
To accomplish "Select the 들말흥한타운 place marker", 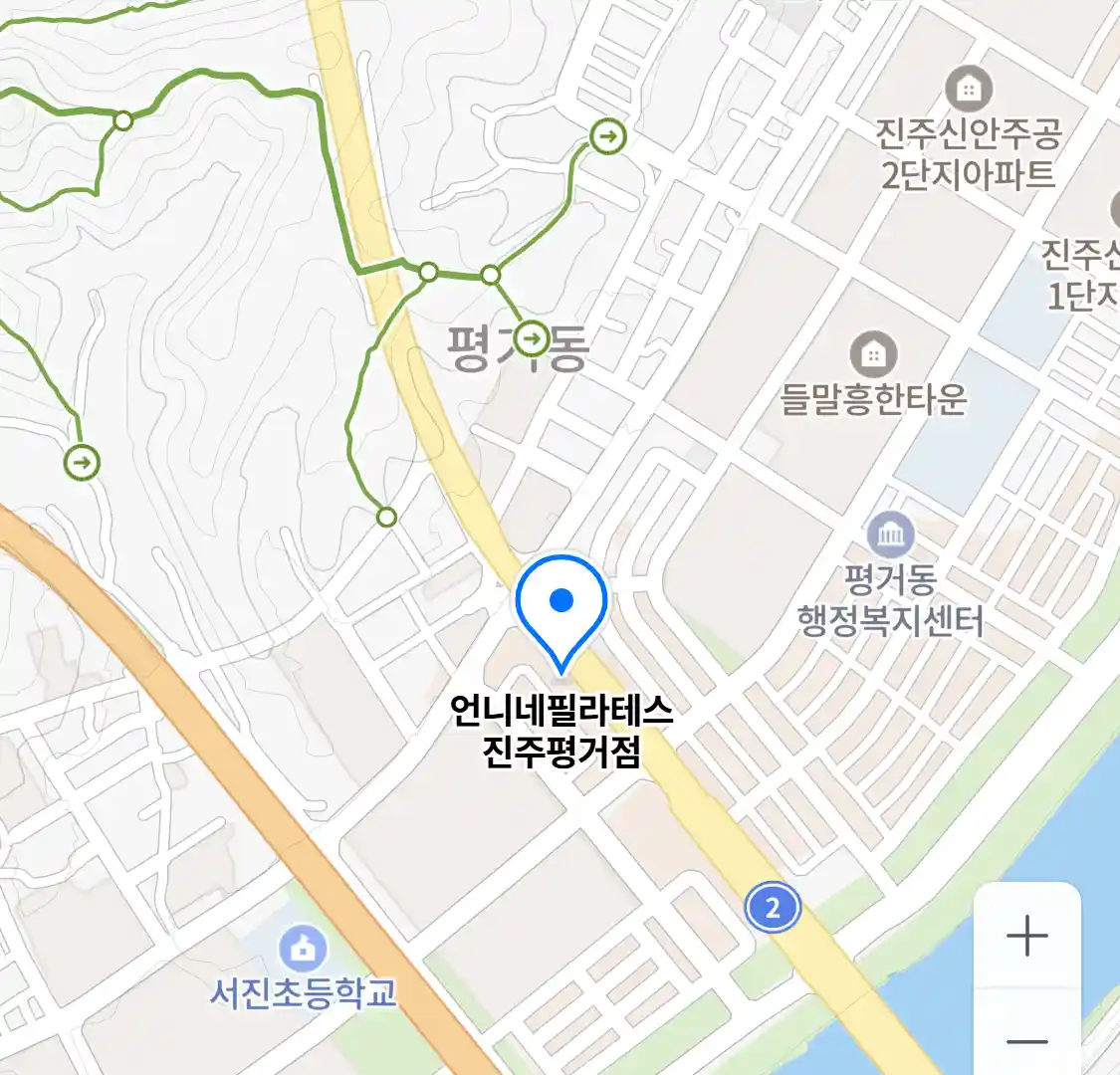I will (873, 354).
